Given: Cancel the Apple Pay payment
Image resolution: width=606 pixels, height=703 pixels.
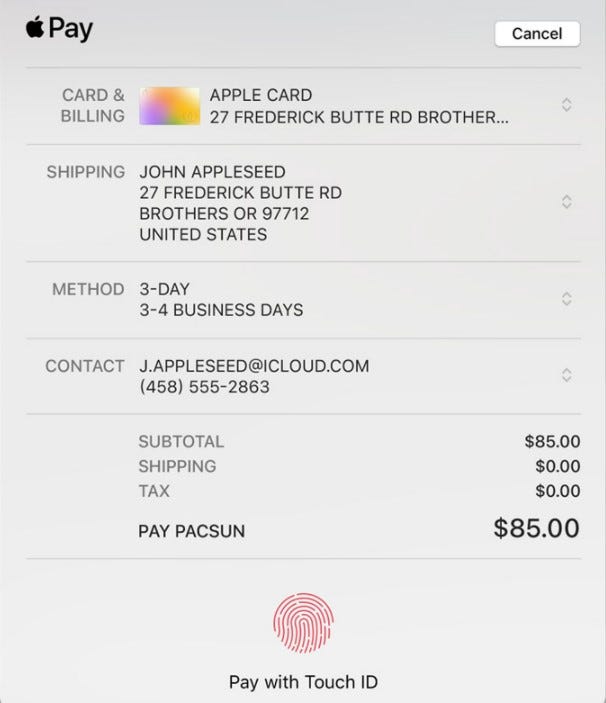Looking at the screenshot, I should click(x=536, y=34).
